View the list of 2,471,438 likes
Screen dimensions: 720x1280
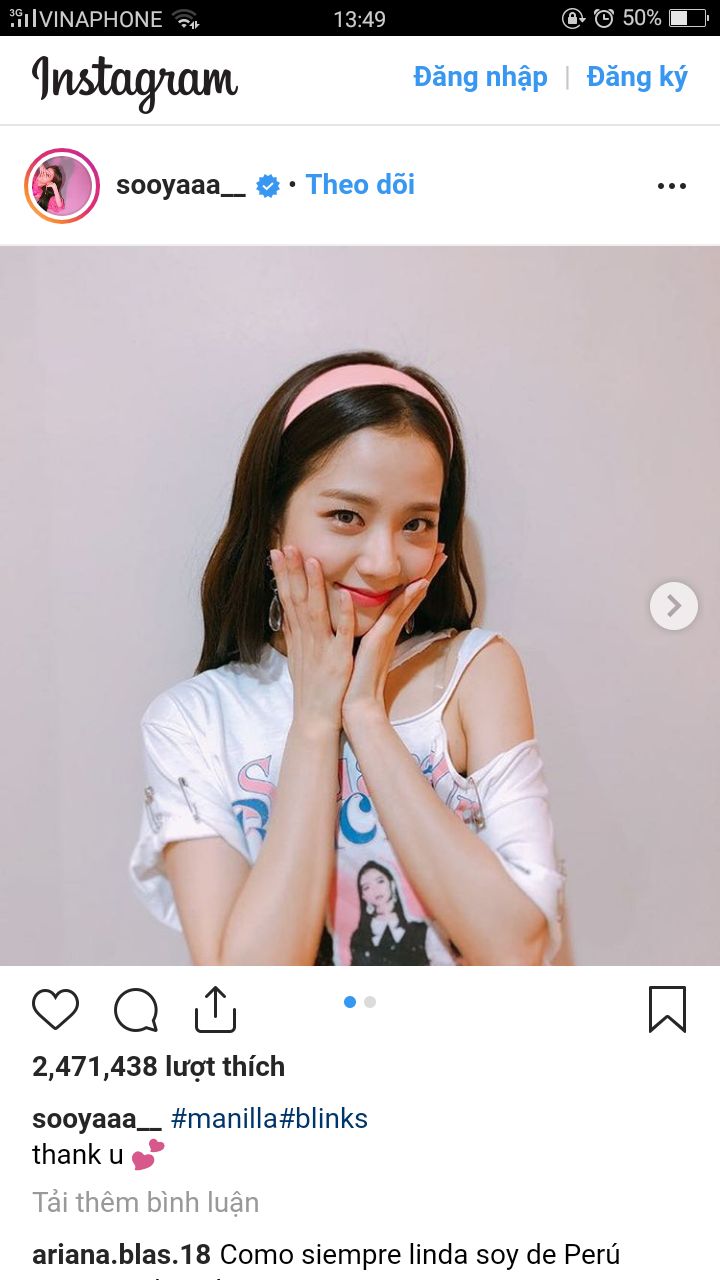(x=158, y=1067)
